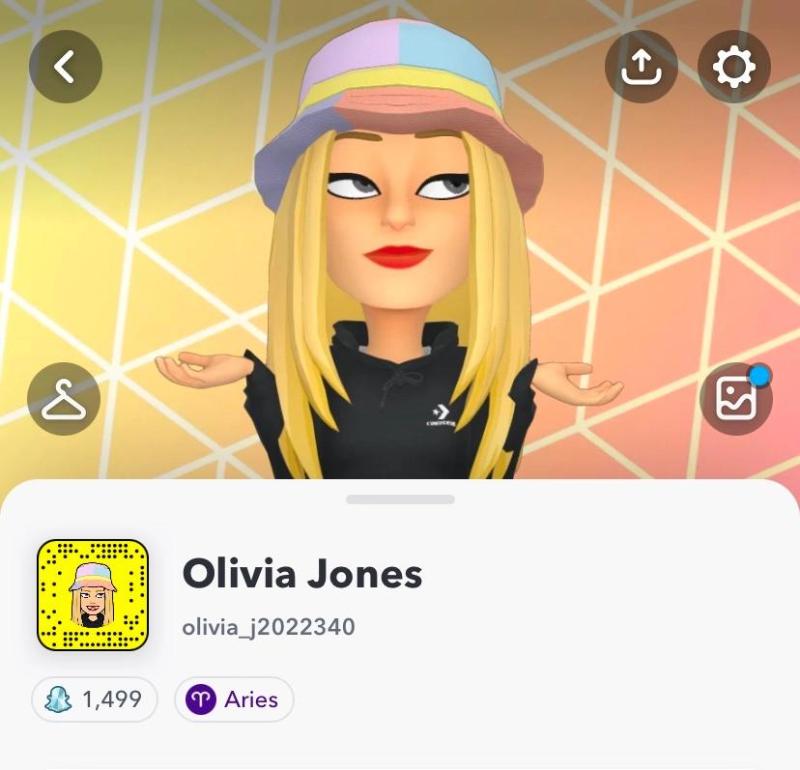Open settings gear icon

733,67
